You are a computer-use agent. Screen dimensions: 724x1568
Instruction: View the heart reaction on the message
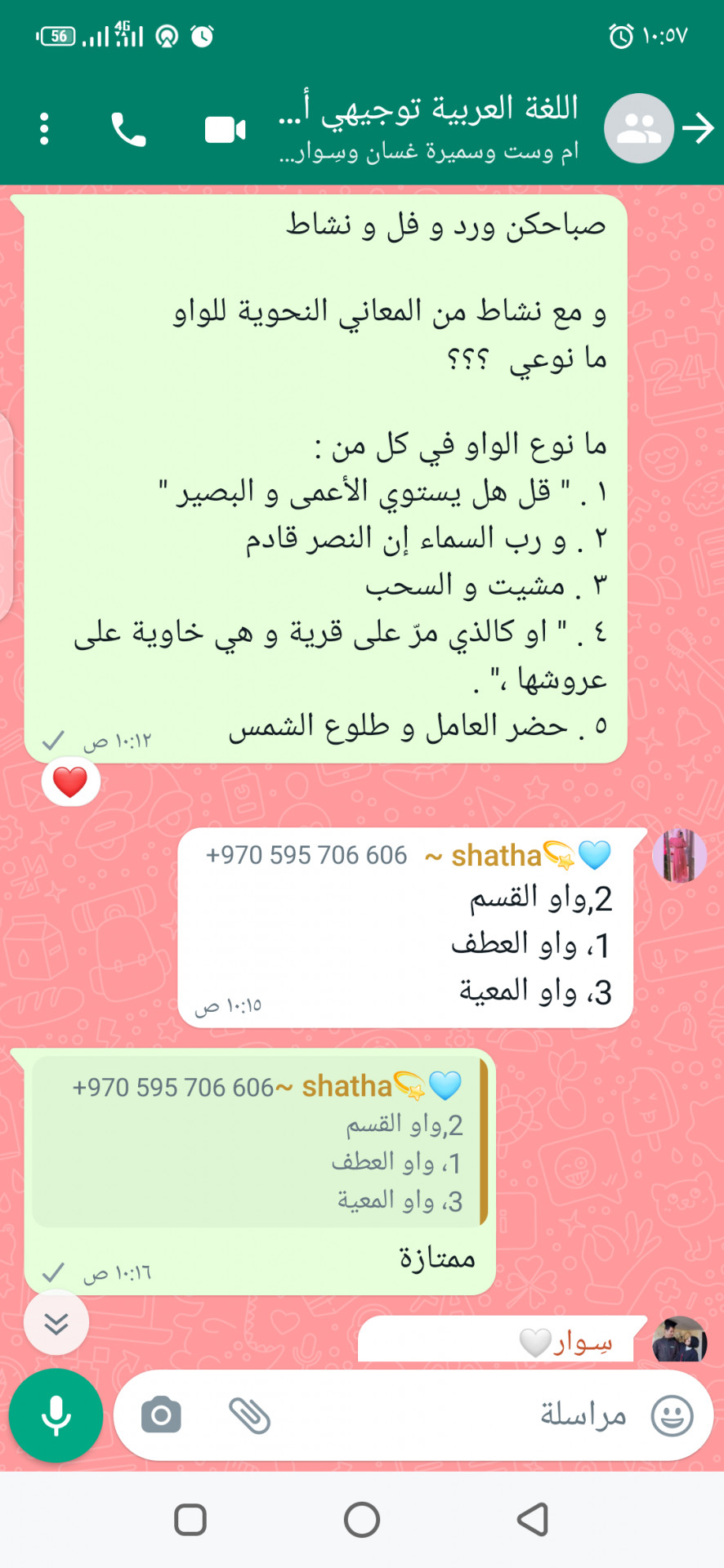coord(70,782)
